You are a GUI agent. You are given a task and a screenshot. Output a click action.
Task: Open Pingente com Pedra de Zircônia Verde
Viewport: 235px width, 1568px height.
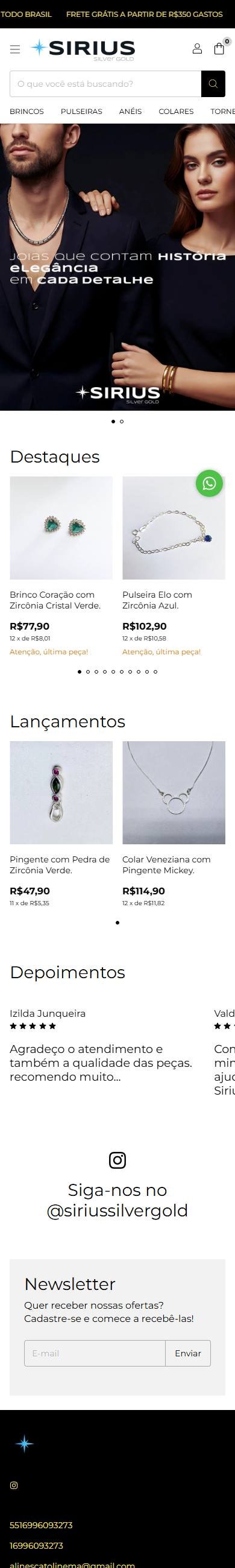60,864
